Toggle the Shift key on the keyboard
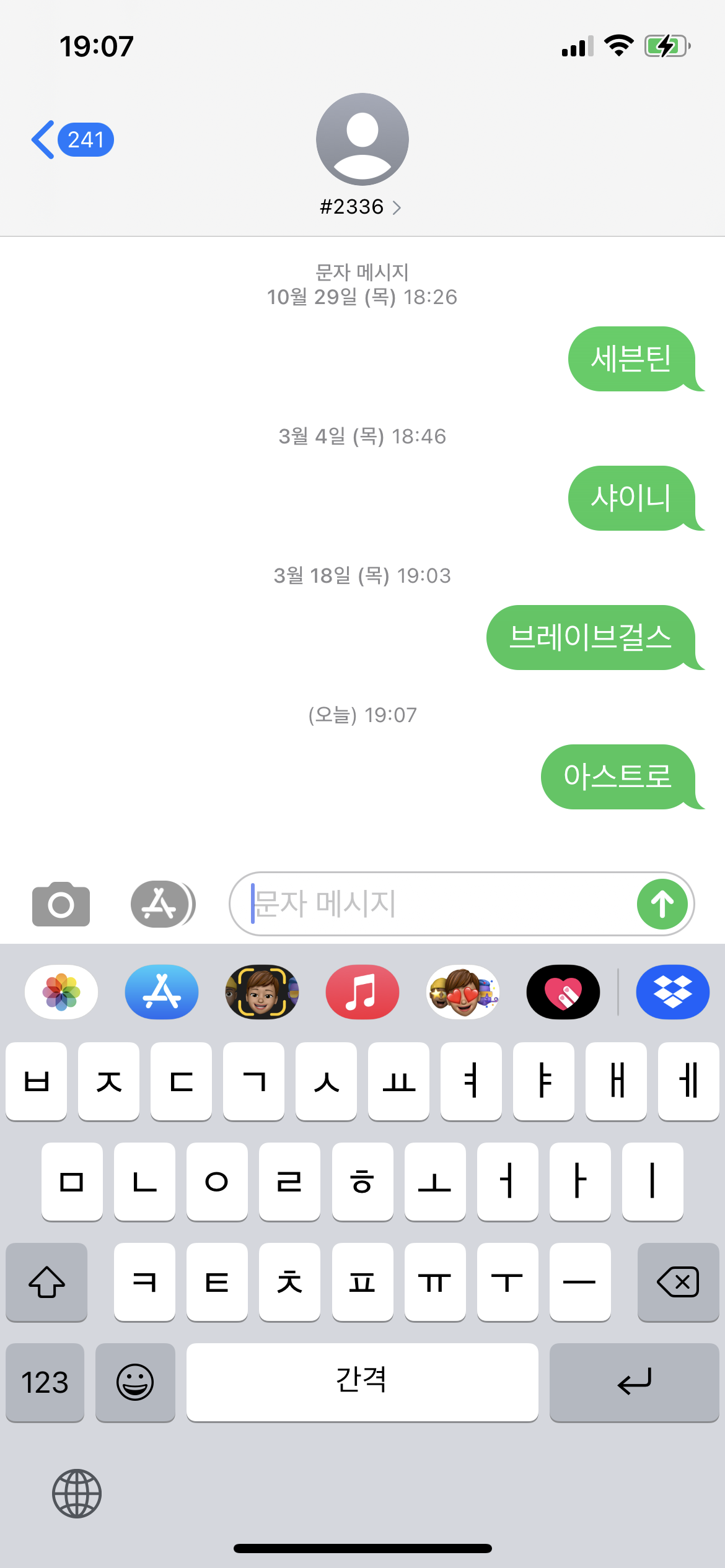The image size is (725, 1568). 46,1282
